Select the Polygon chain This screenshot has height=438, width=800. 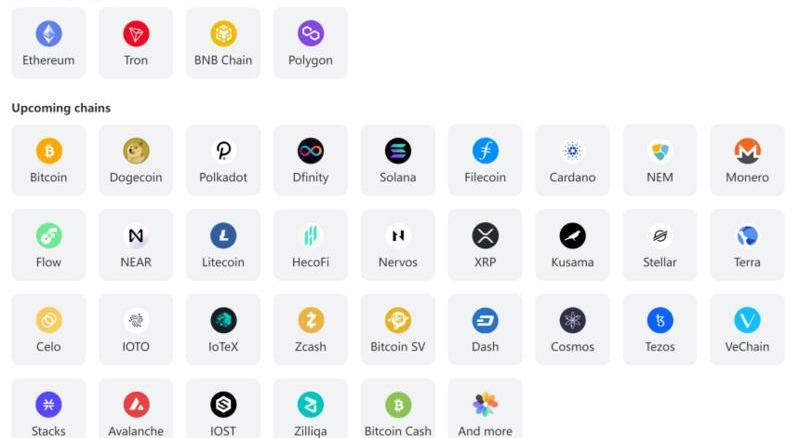pos(310,43)
